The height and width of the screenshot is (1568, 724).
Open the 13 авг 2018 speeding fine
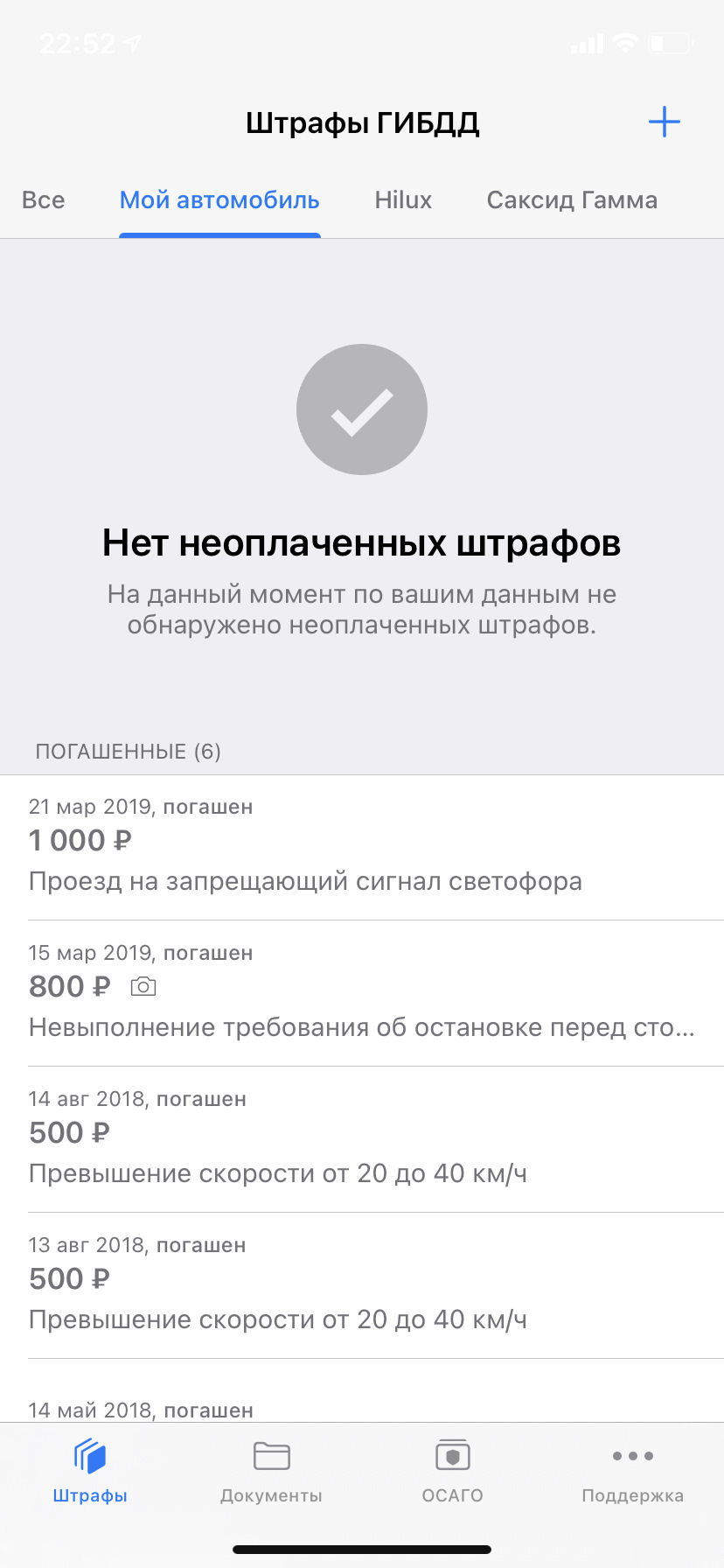[362, 1284]
